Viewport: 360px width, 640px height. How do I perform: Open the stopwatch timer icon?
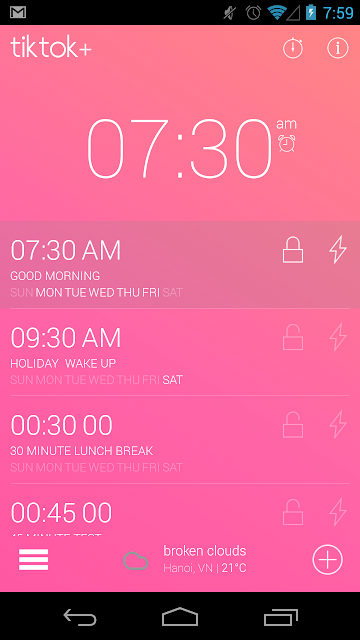[293, 48]
